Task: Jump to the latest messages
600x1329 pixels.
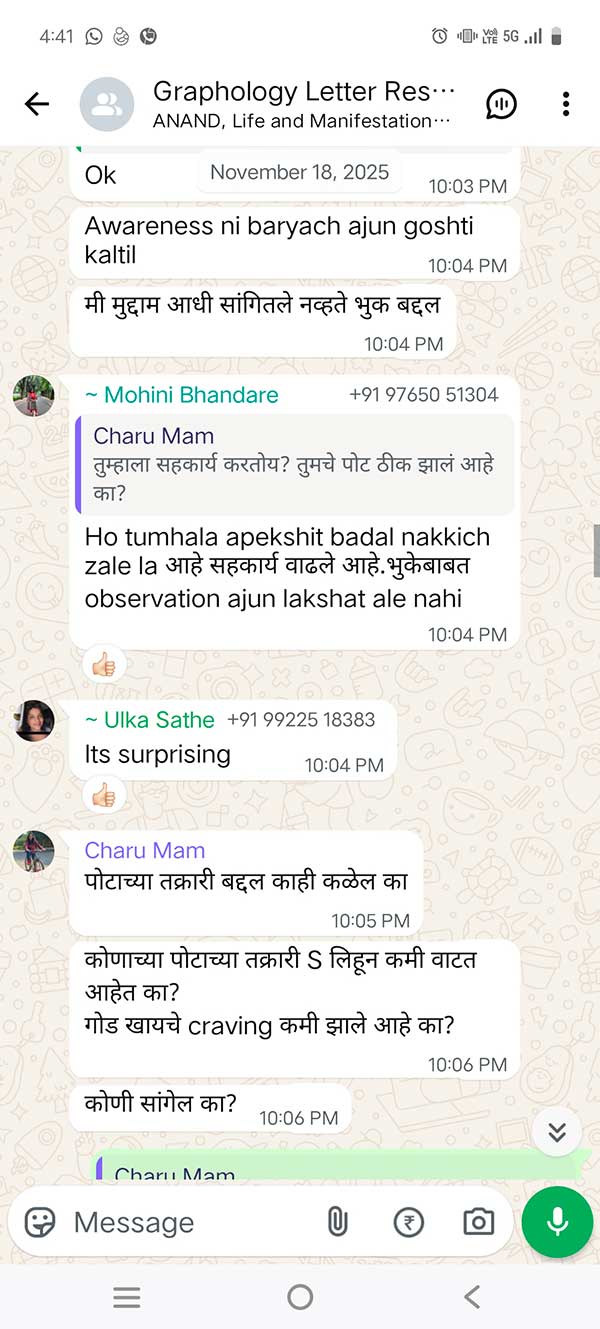Action: [557, 1132]
